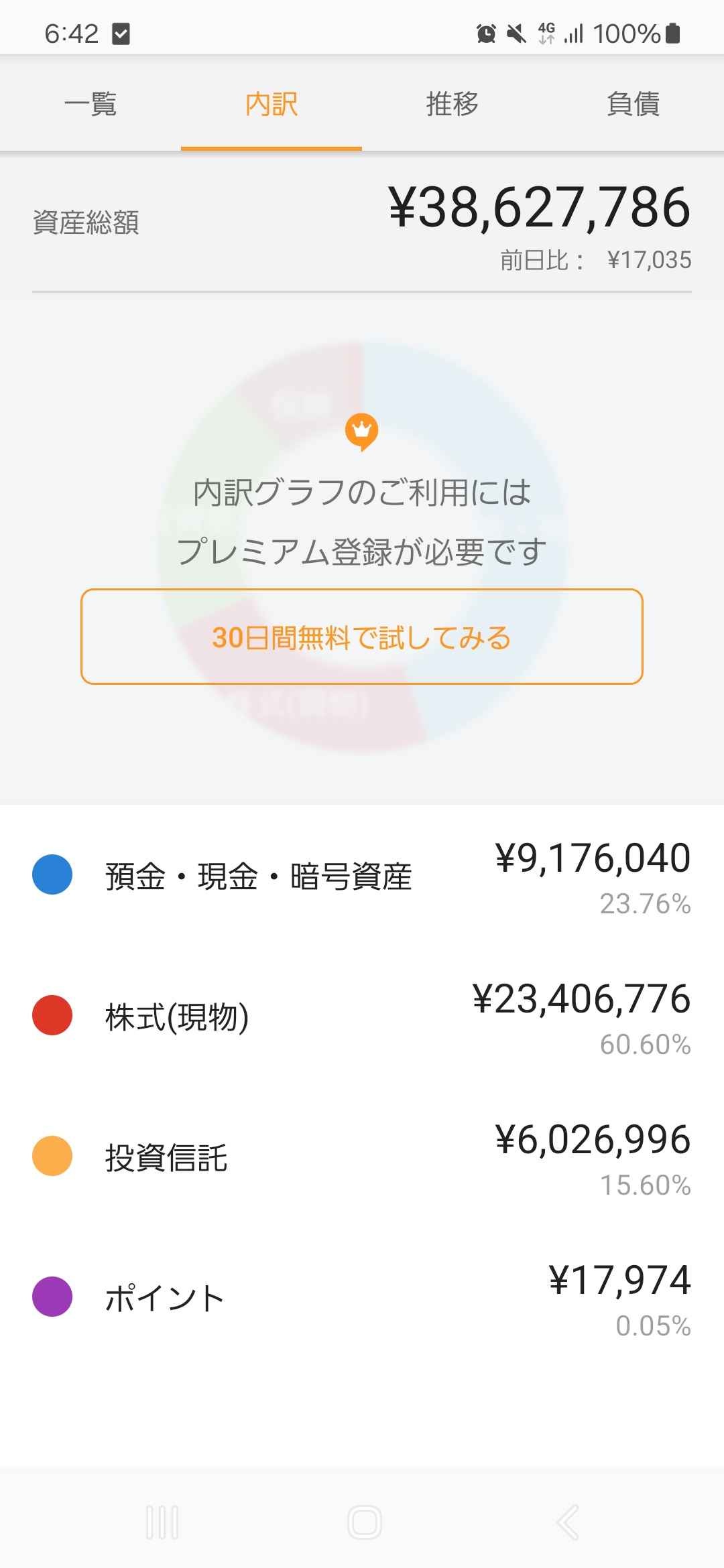
Task: Go back with the system back button
Action: (568, 1522)
